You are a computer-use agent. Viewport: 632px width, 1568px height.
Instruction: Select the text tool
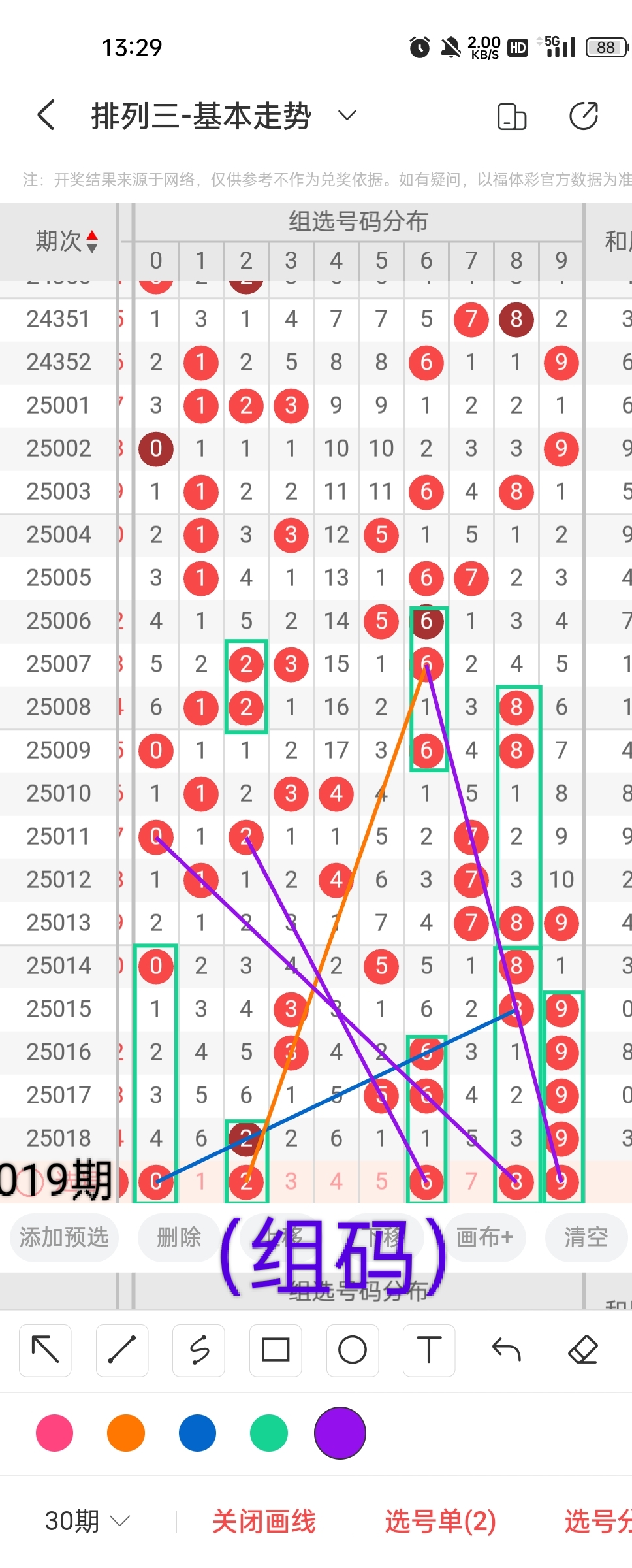tap(429, 1350)
